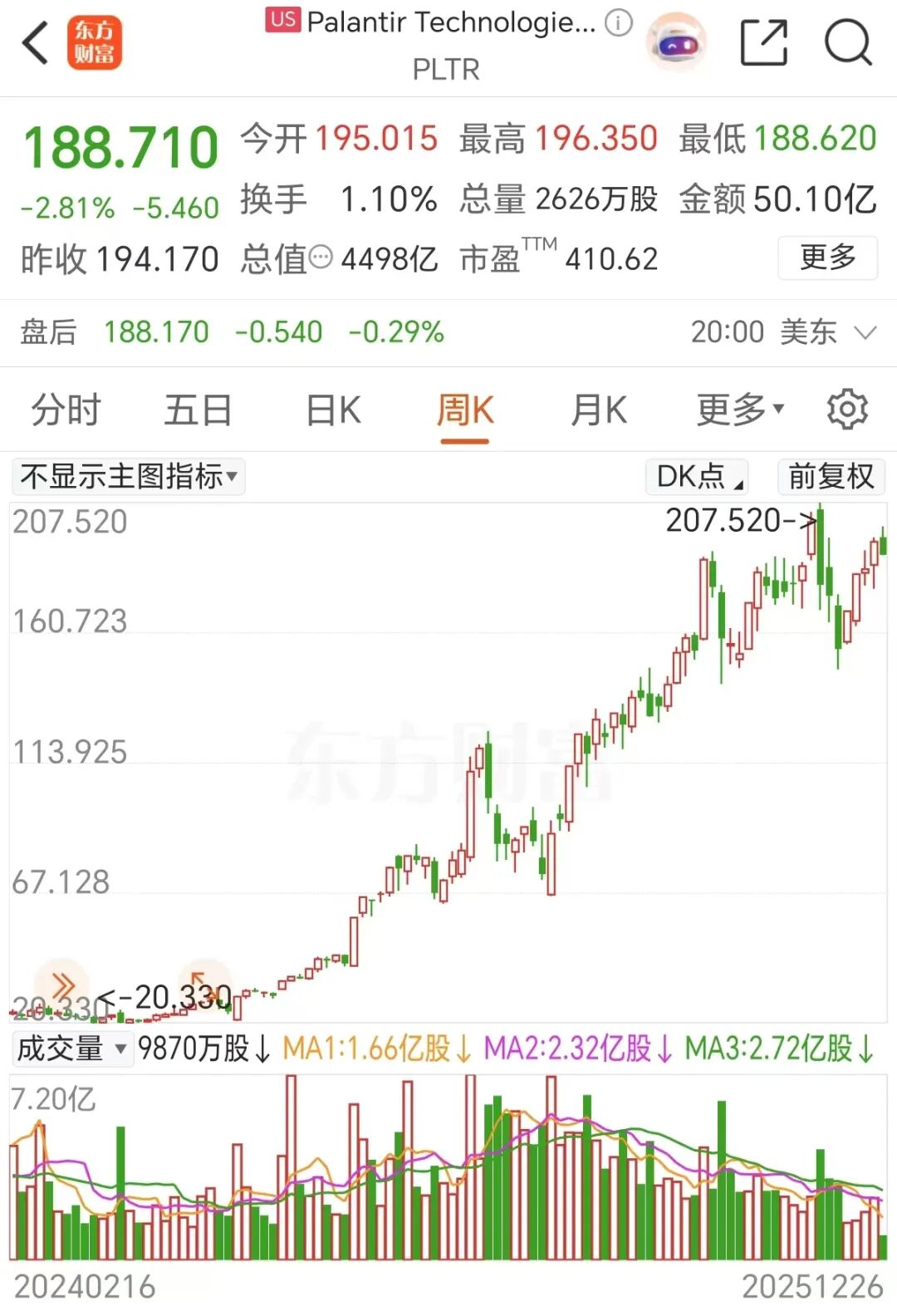Open the 不显示主图指标 indicator dropdown
Screen dimensions: 897x1316
(x=129, y=477)
